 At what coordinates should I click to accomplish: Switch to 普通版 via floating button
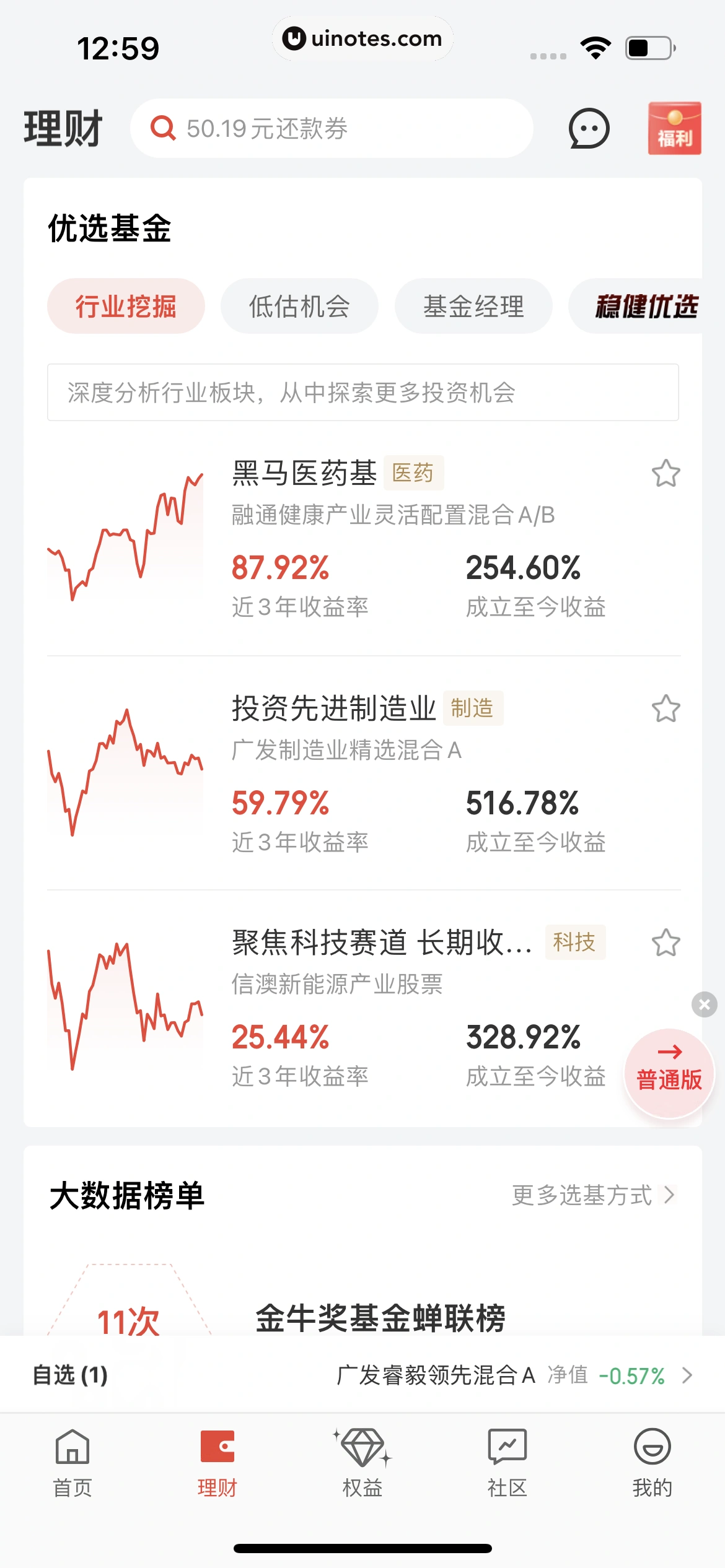(669, 1073)
